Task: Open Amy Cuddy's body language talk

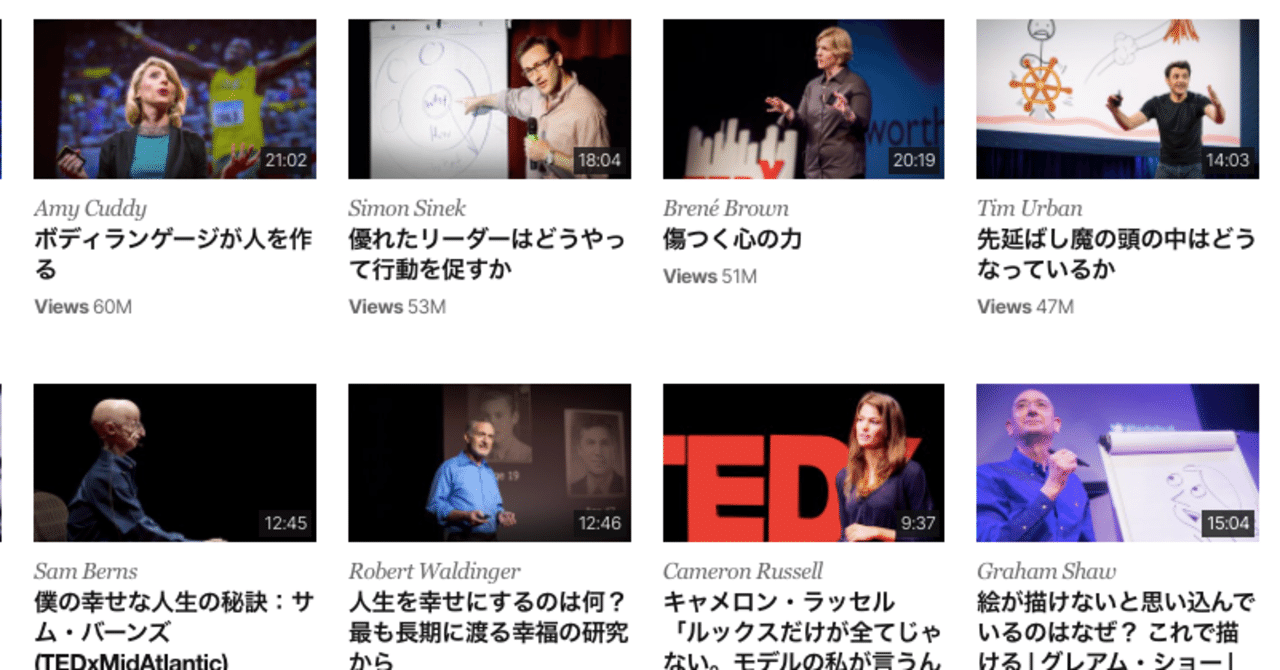Action: pyautogui.click(x=174, y=99)
